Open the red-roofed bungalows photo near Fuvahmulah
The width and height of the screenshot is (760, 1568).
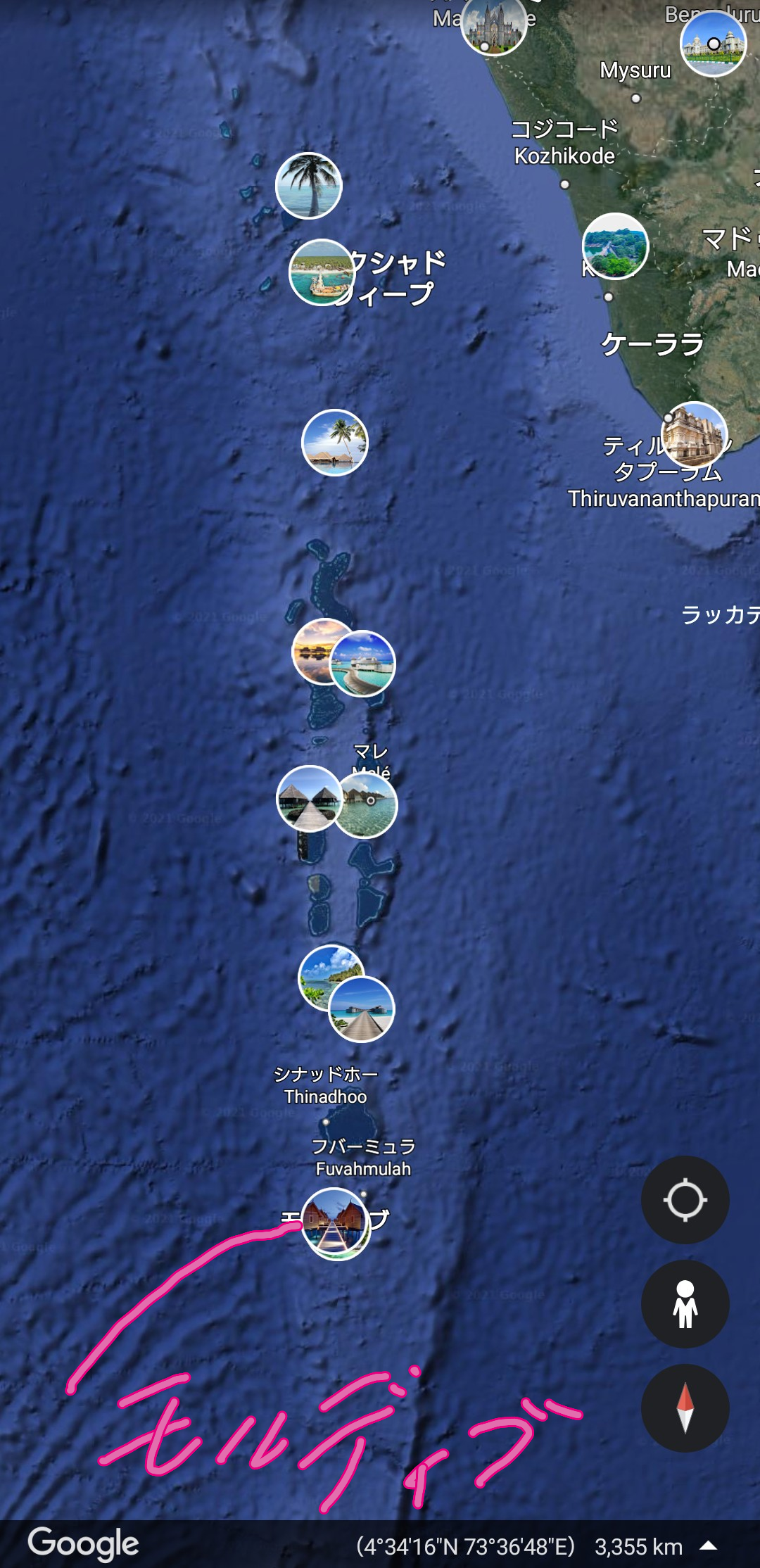(336, 1224)
